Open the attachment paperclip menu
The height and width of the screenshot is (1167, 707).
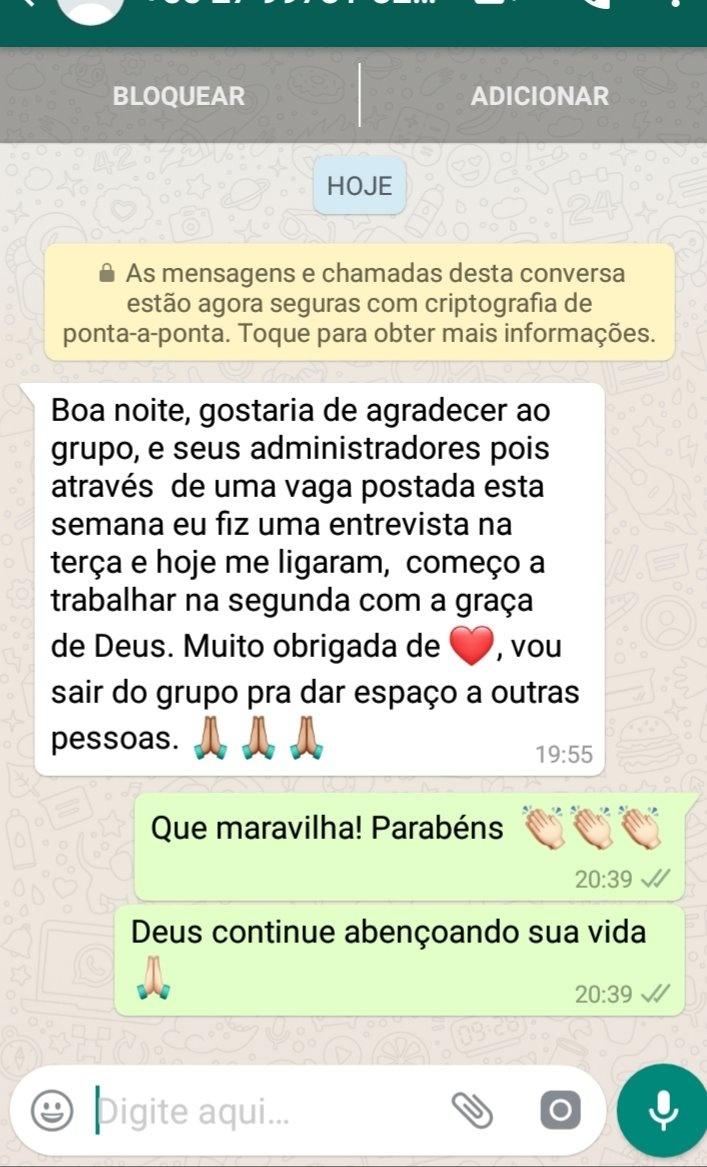pos(473,1110)
